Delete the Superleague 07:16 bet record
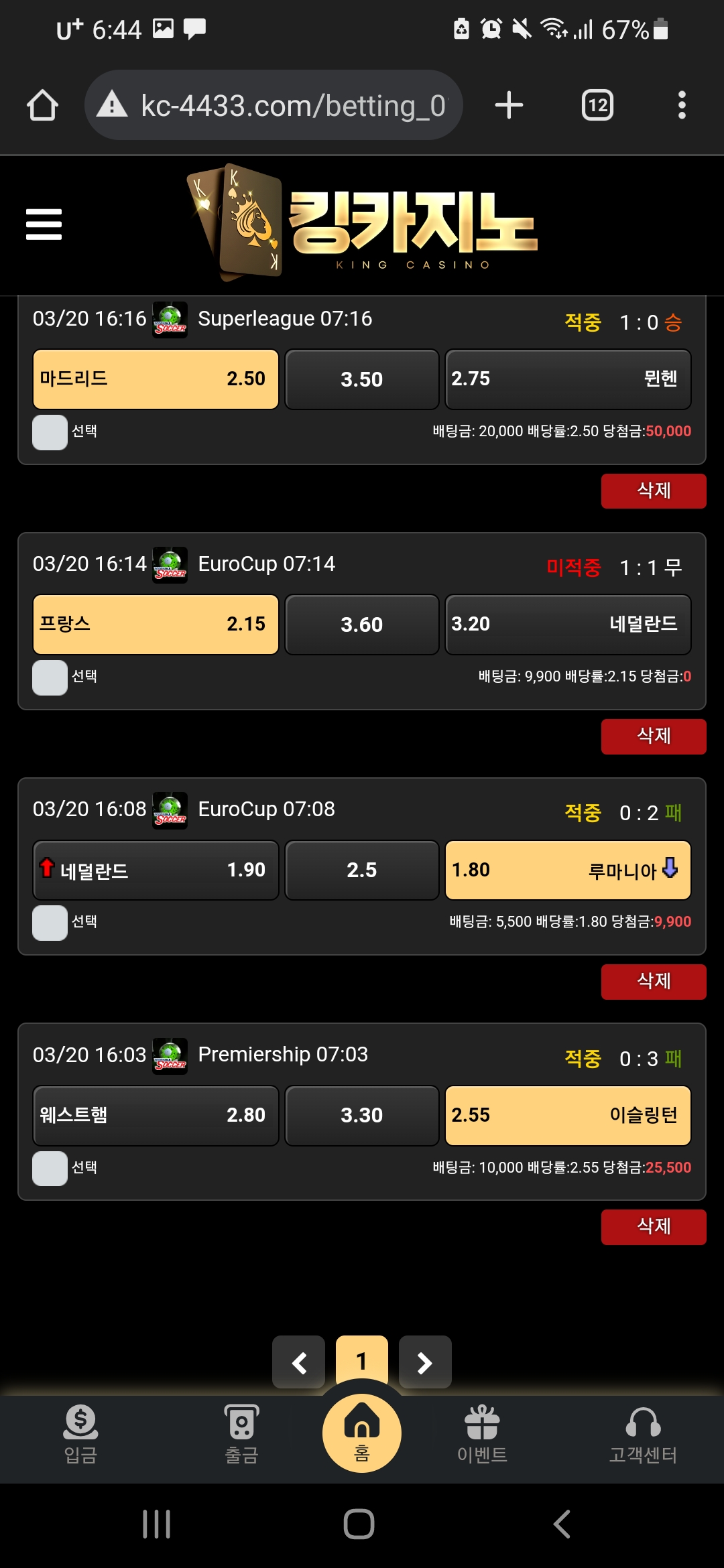This screenshot has width=724, height=1568. coord(653,491)
